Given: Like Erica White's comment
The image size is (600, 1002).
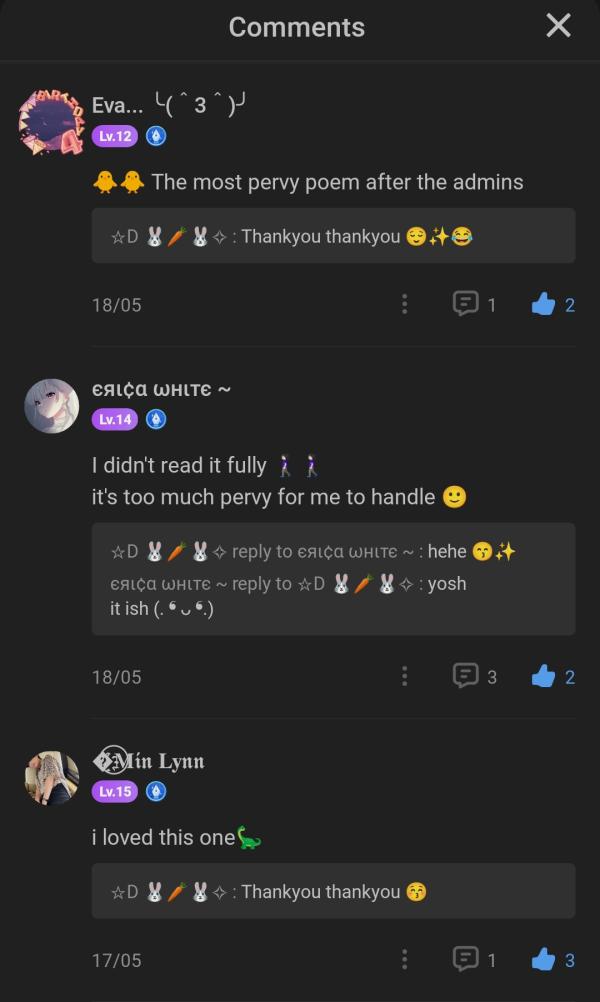Looking at the screenshot, I should click(552, 676).
